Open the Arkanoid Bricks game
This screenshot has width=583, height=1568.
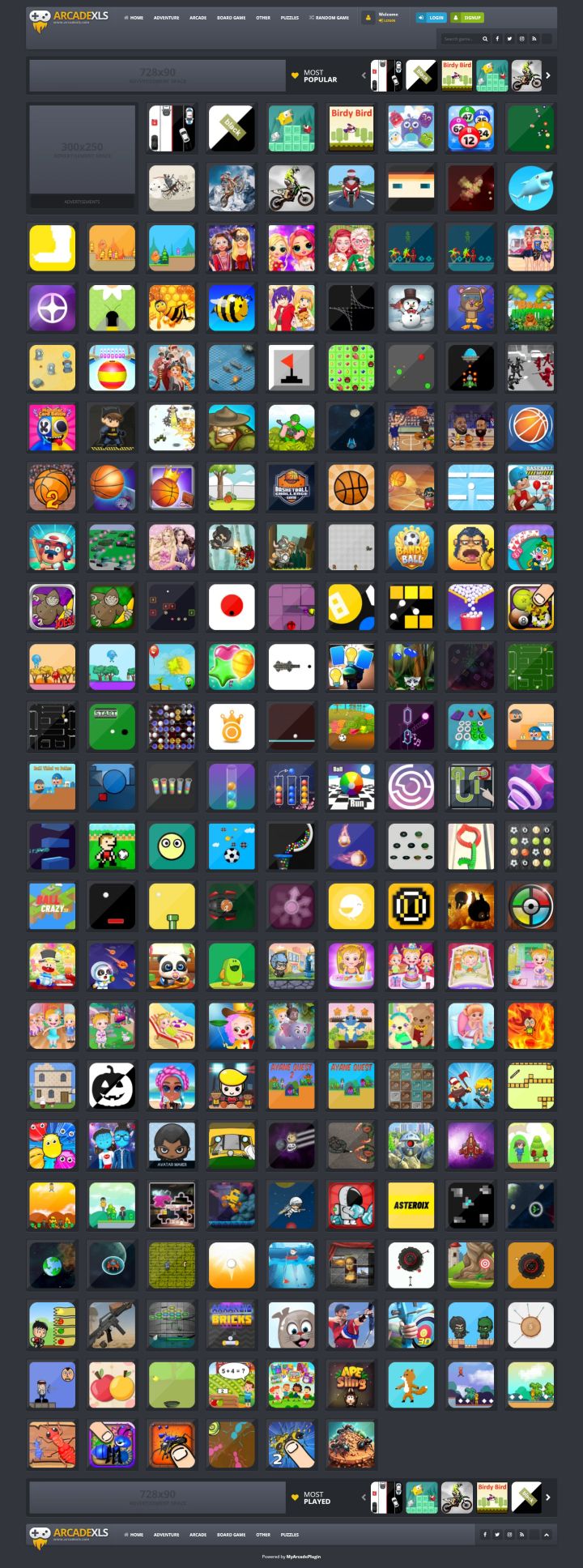click(x=232, y=1325)
